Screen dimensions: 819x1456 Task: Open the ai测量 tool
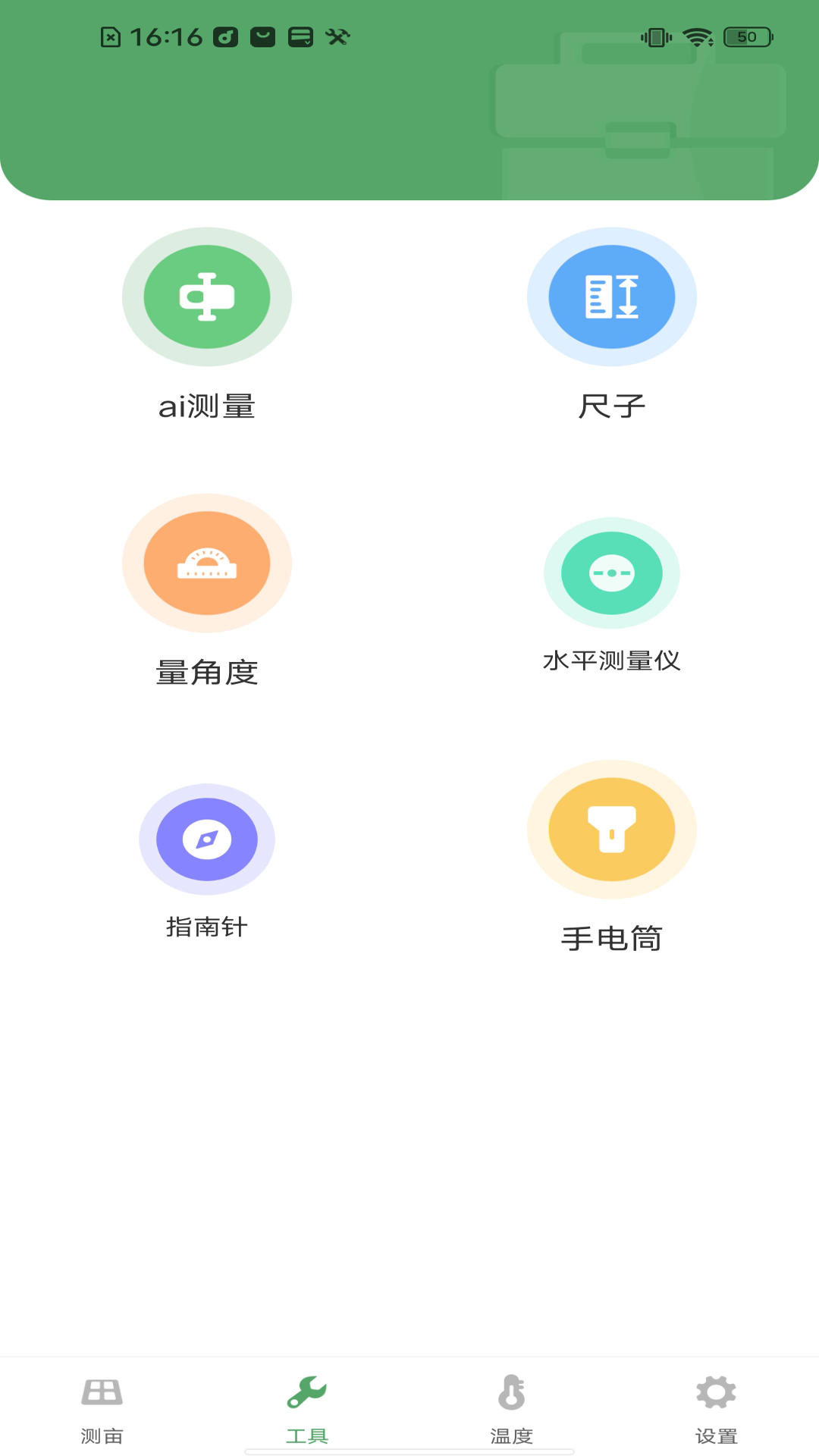point(207,297)
